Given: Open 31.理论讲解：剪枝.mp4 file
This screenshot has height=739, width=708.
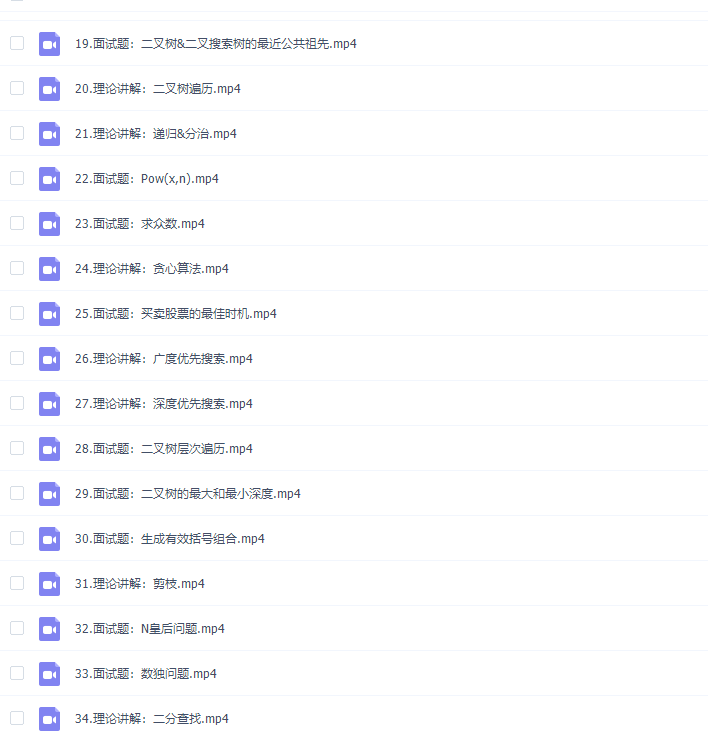Looking at the screenshot, I should pos(139,584).
